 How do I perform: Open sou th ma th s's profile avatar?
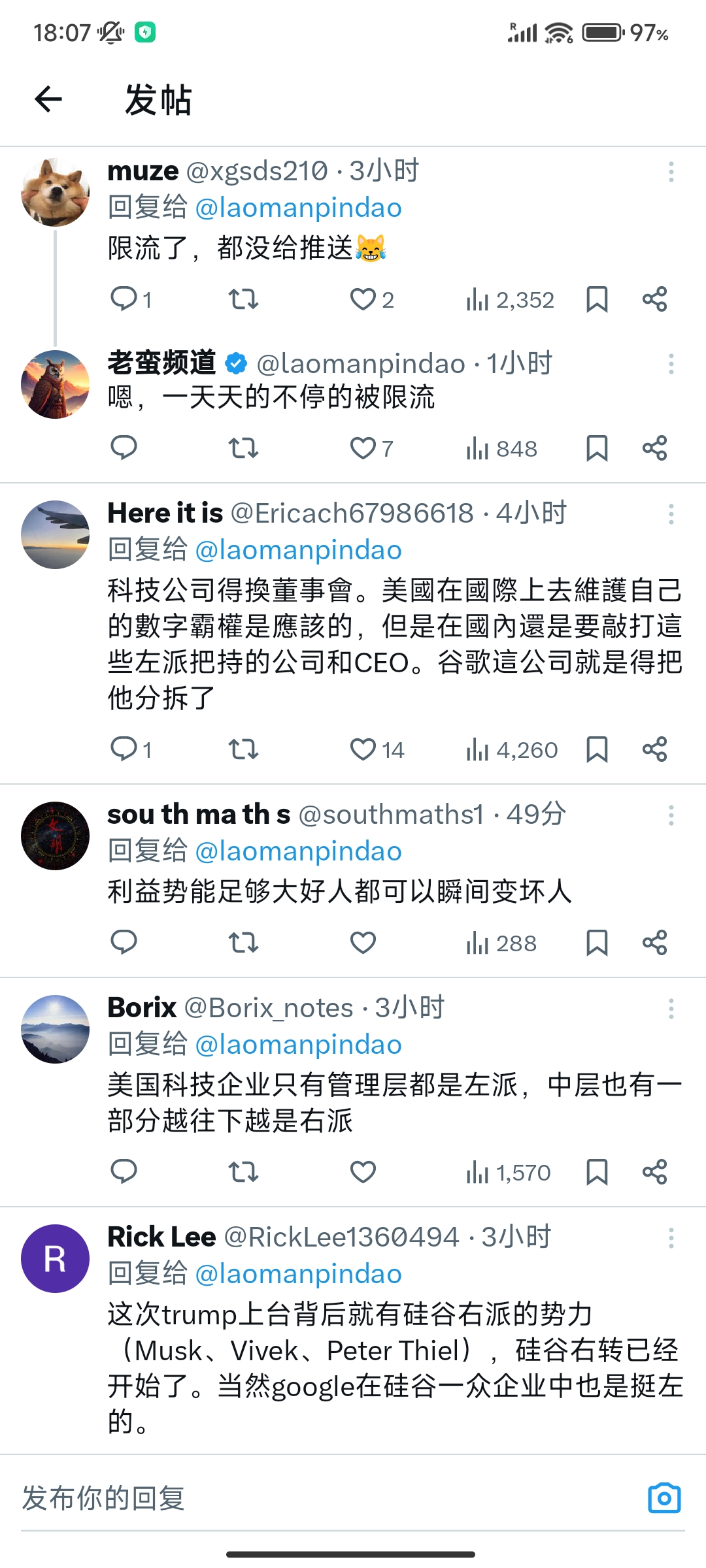pos(55,836)
